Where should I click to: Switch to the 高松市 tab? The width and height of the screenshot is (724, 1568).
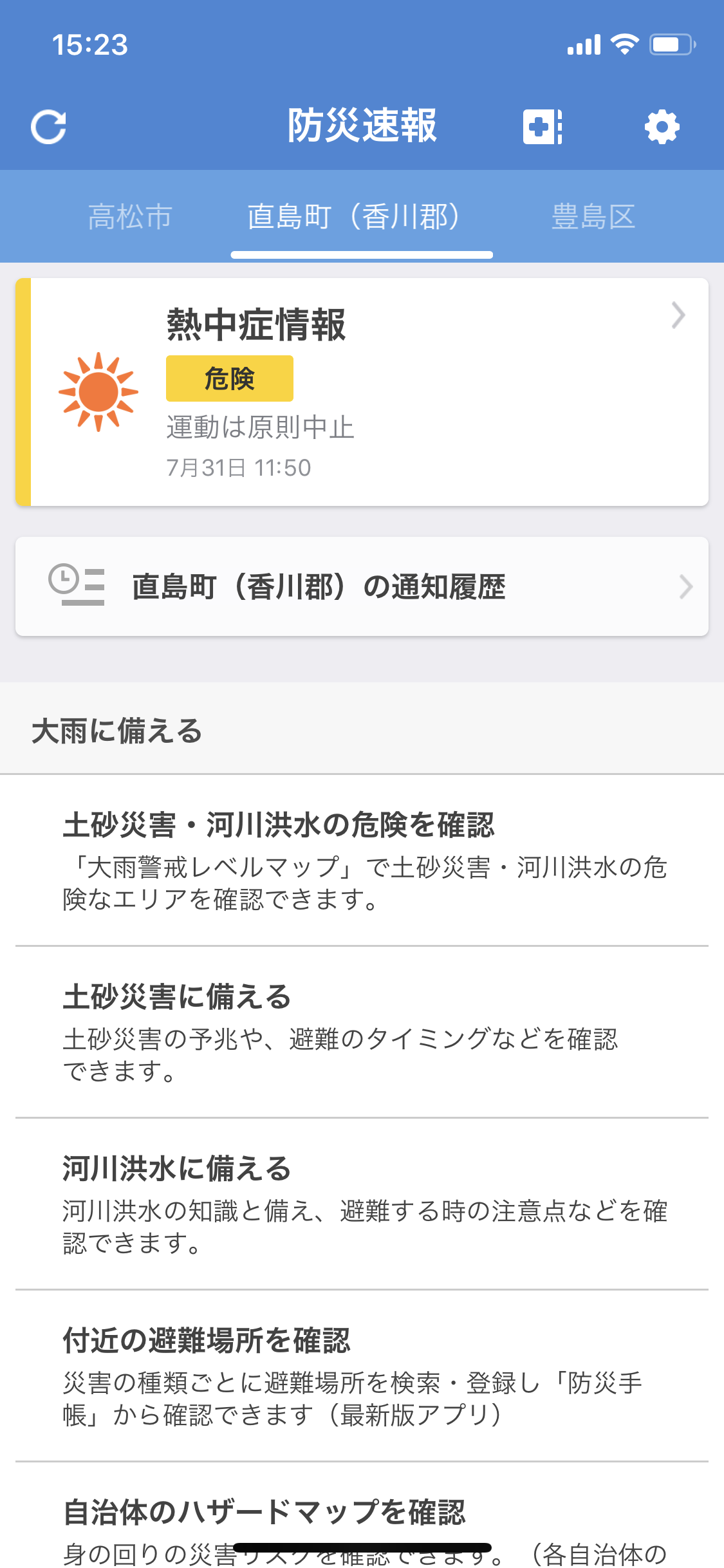point(129,216)
